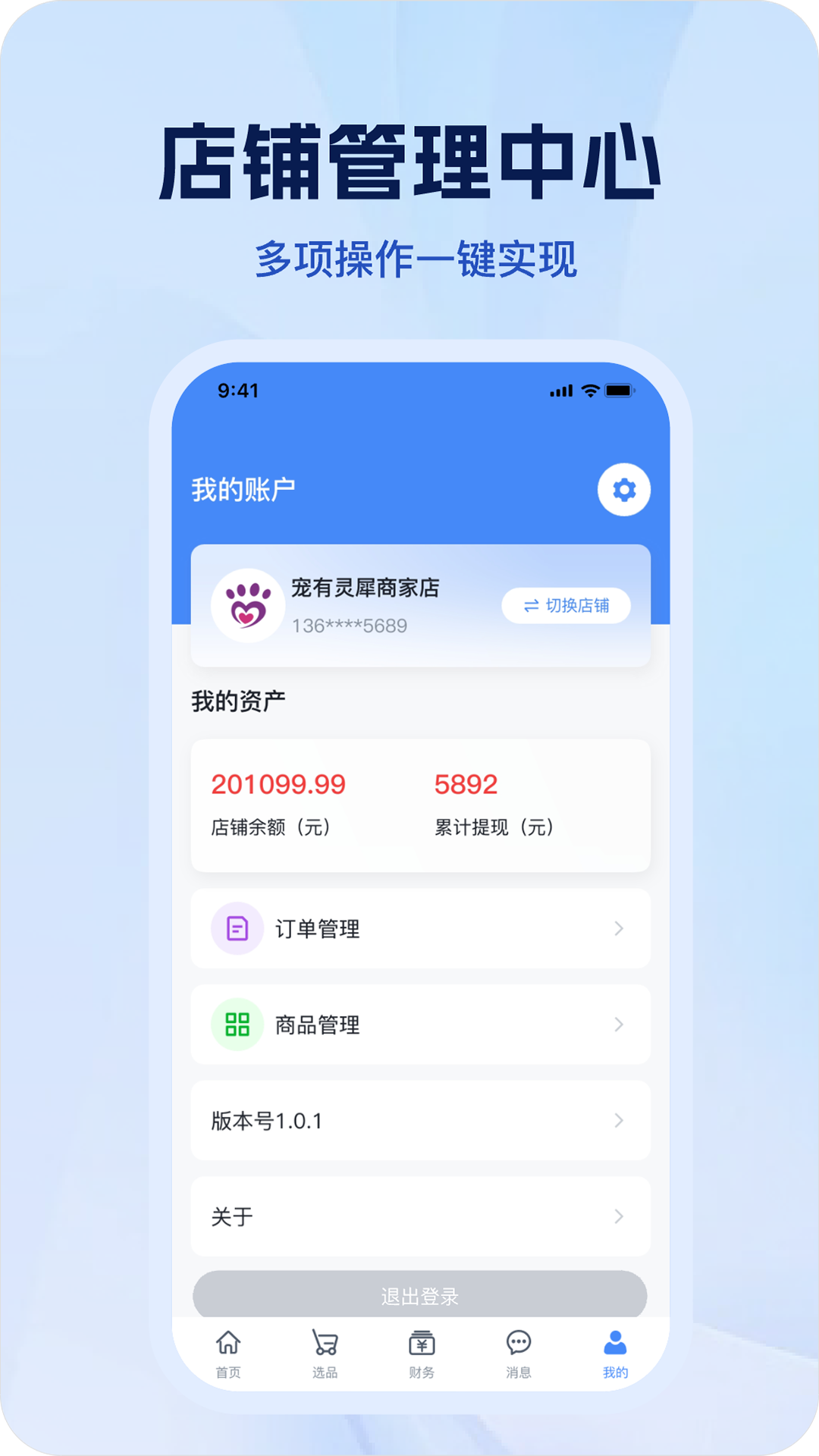Select the 首页 home tab icon
819x1456 pixels.
pos(227,1344)
